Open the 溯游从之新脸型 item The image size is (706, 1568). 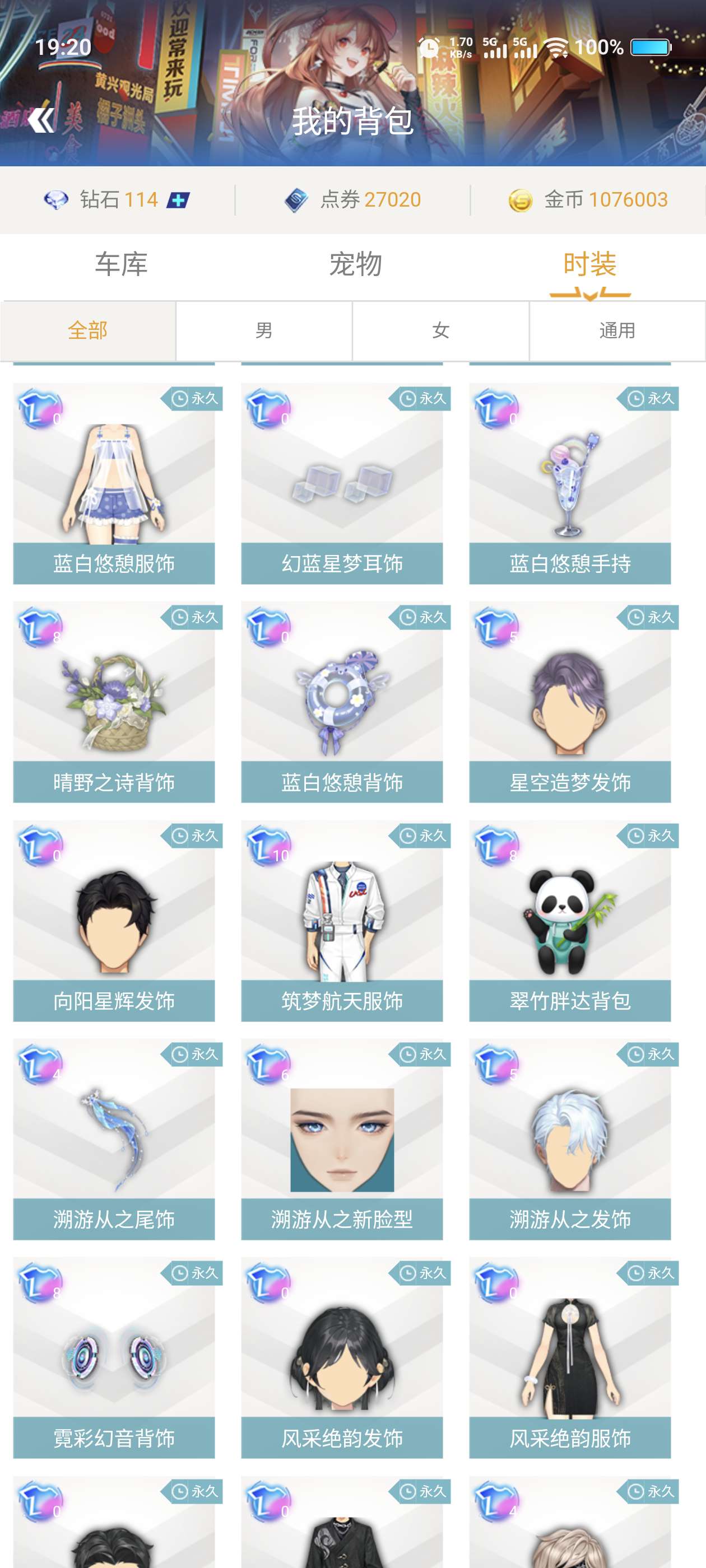(x=342, y=1139)
